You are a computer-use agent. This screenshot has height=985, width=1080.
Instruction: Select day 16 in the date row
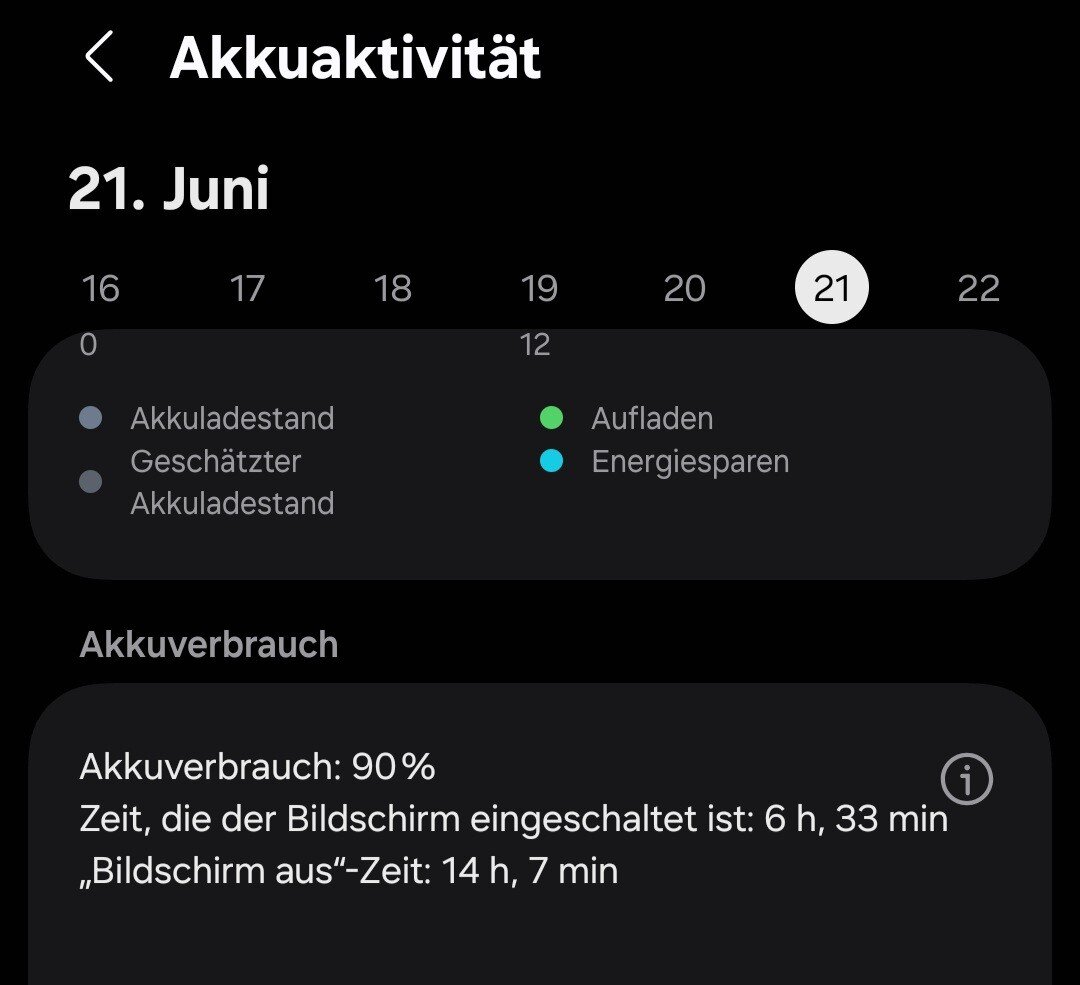pos(100,288)
